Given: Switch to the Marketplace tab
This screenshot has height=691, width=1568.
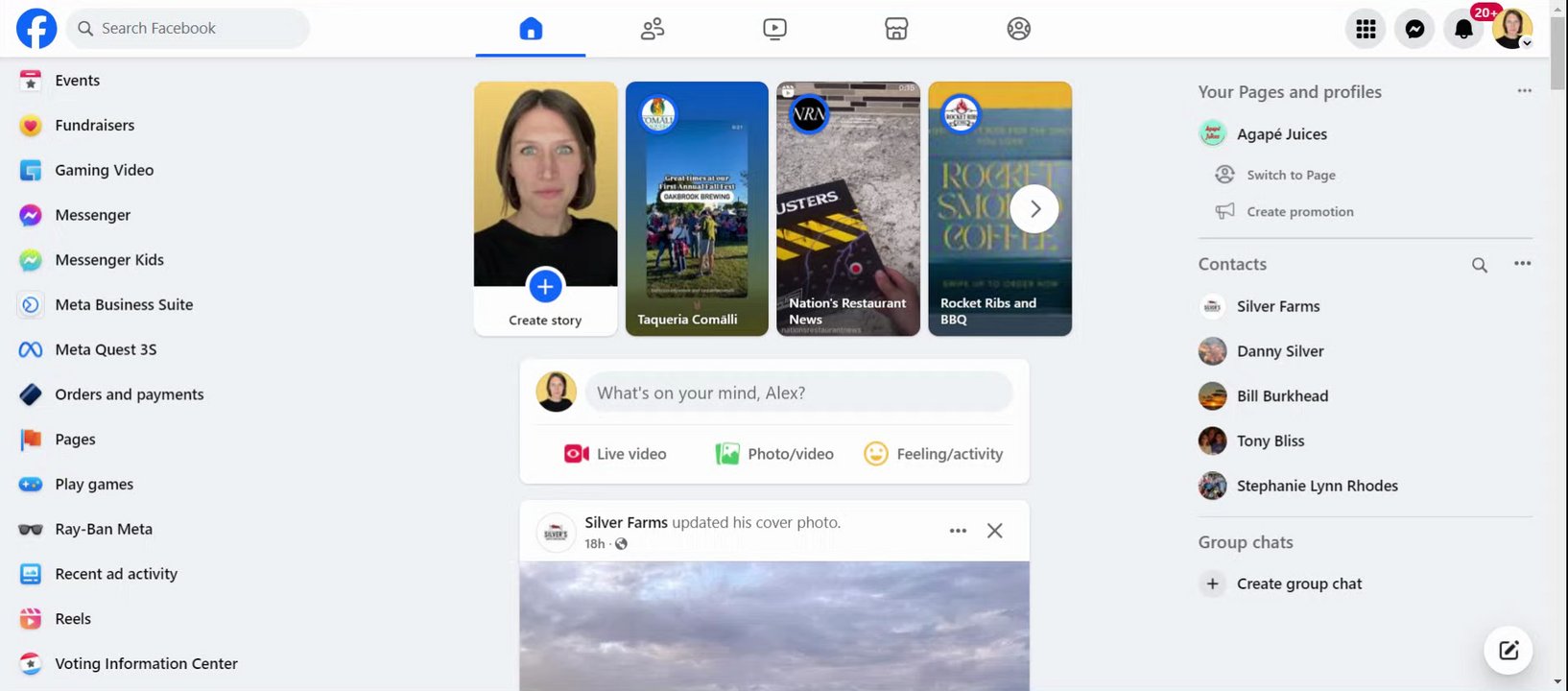Looking at the screenshot, I should (x=896, y=29).
